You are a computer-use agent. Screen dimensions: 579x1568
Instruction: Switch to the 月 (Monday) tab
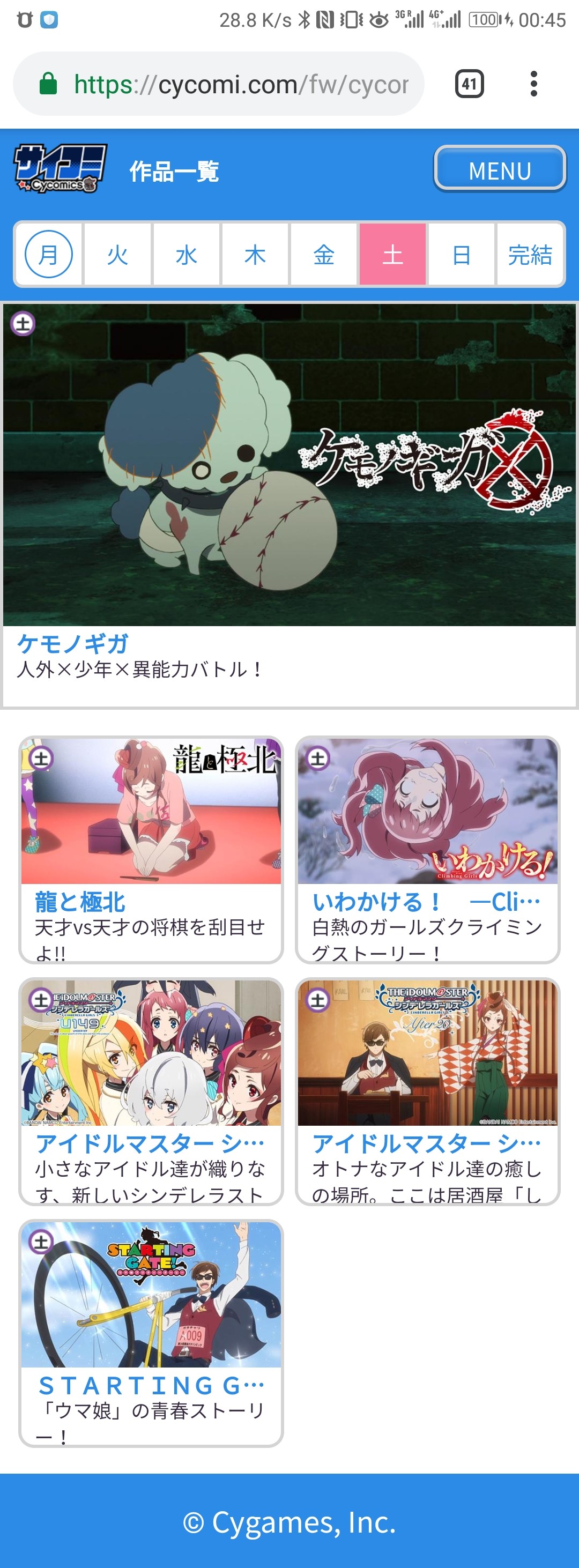click(x=49, y=254)
